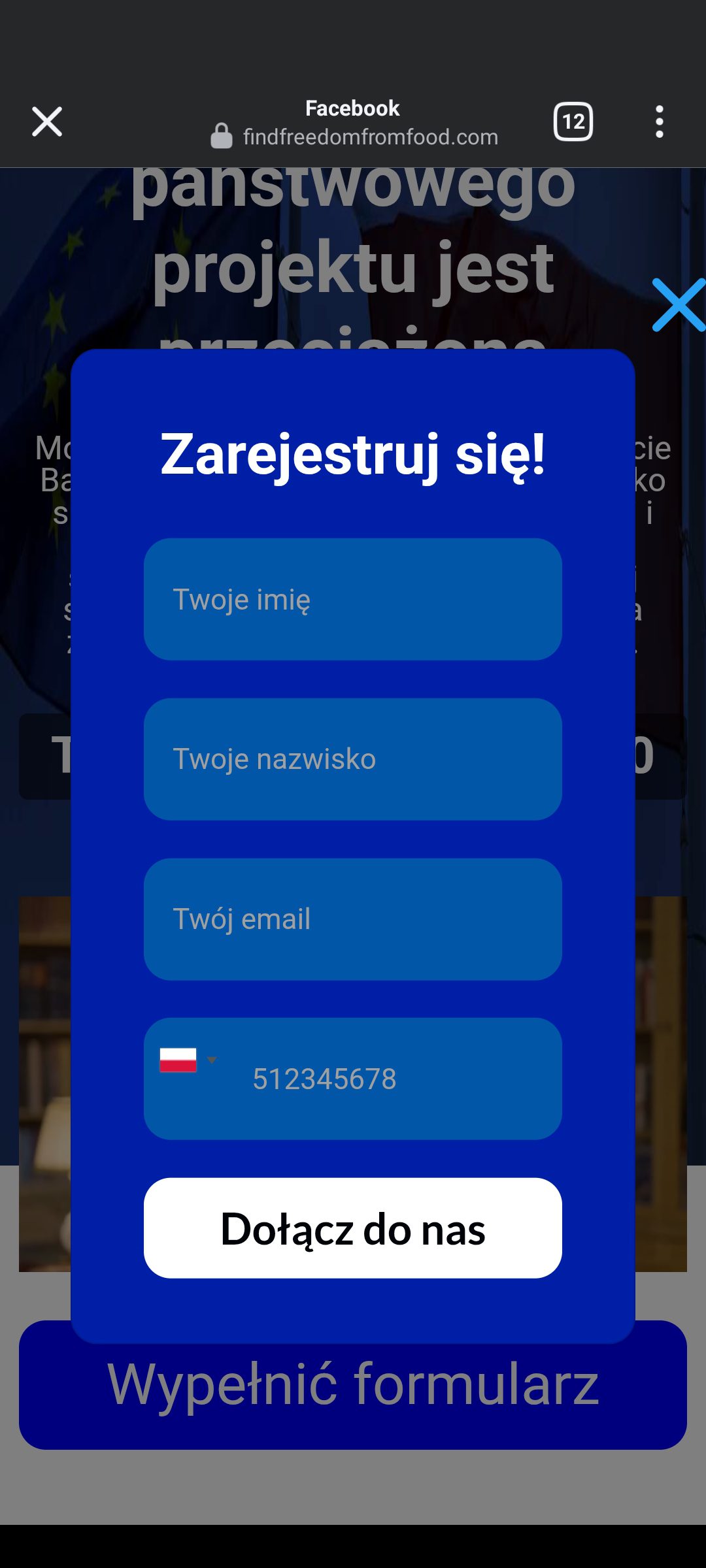Open the browser overflow menu
This screenshot has width=706, height=1568.
coord(659,122)
